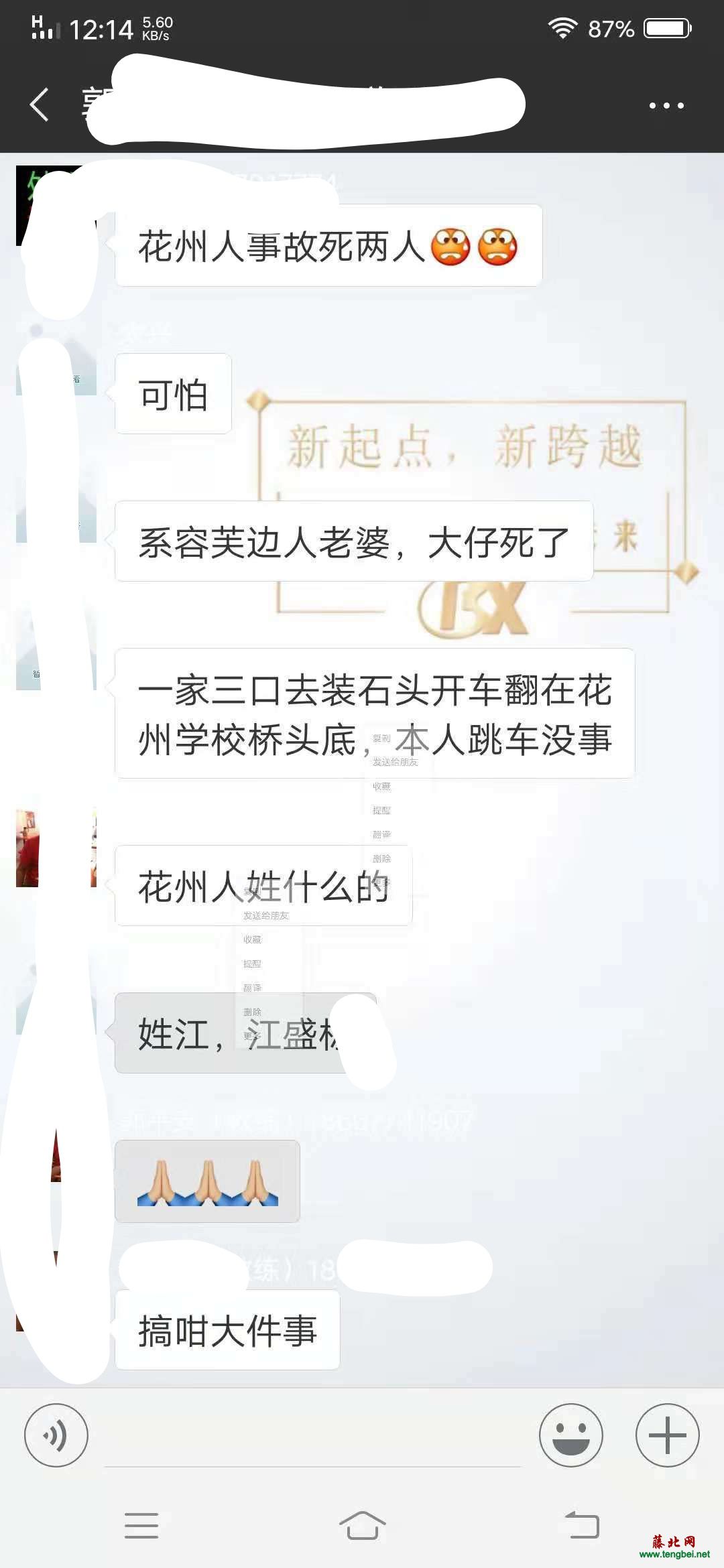This screenshot has width=724, height=1568.
Task: Go back from the chat
Action: point(40,105)
